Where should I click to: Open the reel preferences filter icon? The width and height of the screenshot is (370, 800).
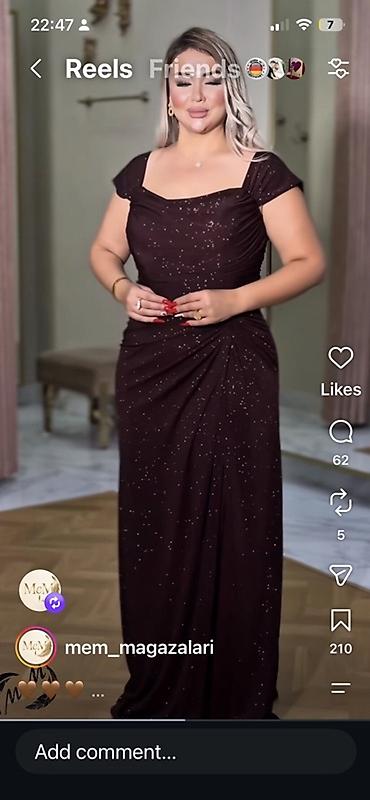[338, 69]
